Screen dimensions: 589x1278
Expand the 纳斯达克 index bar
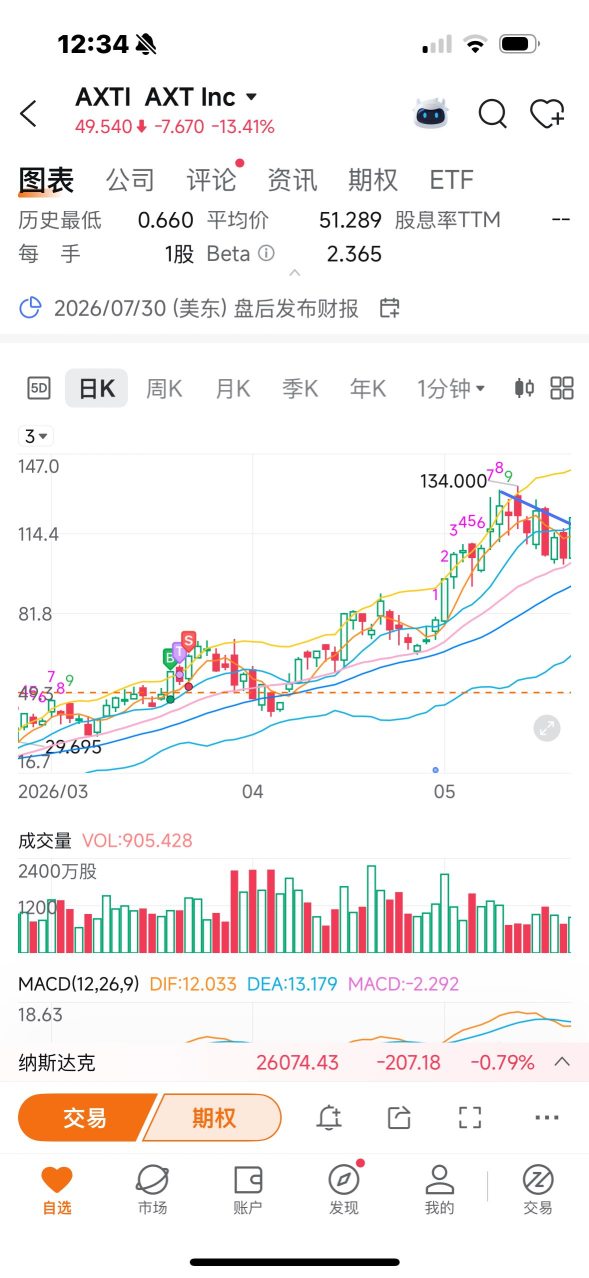click(x=562, y=1062)
